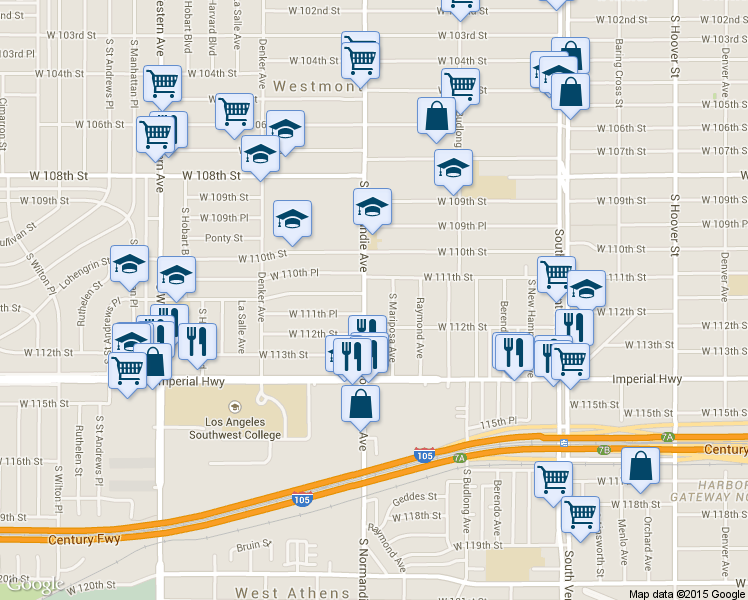Screen dimensions: 748x600
Task: Select the school marker by W 109th Pl near Denker
Action: pyautogui.click(x=292, y=219)
